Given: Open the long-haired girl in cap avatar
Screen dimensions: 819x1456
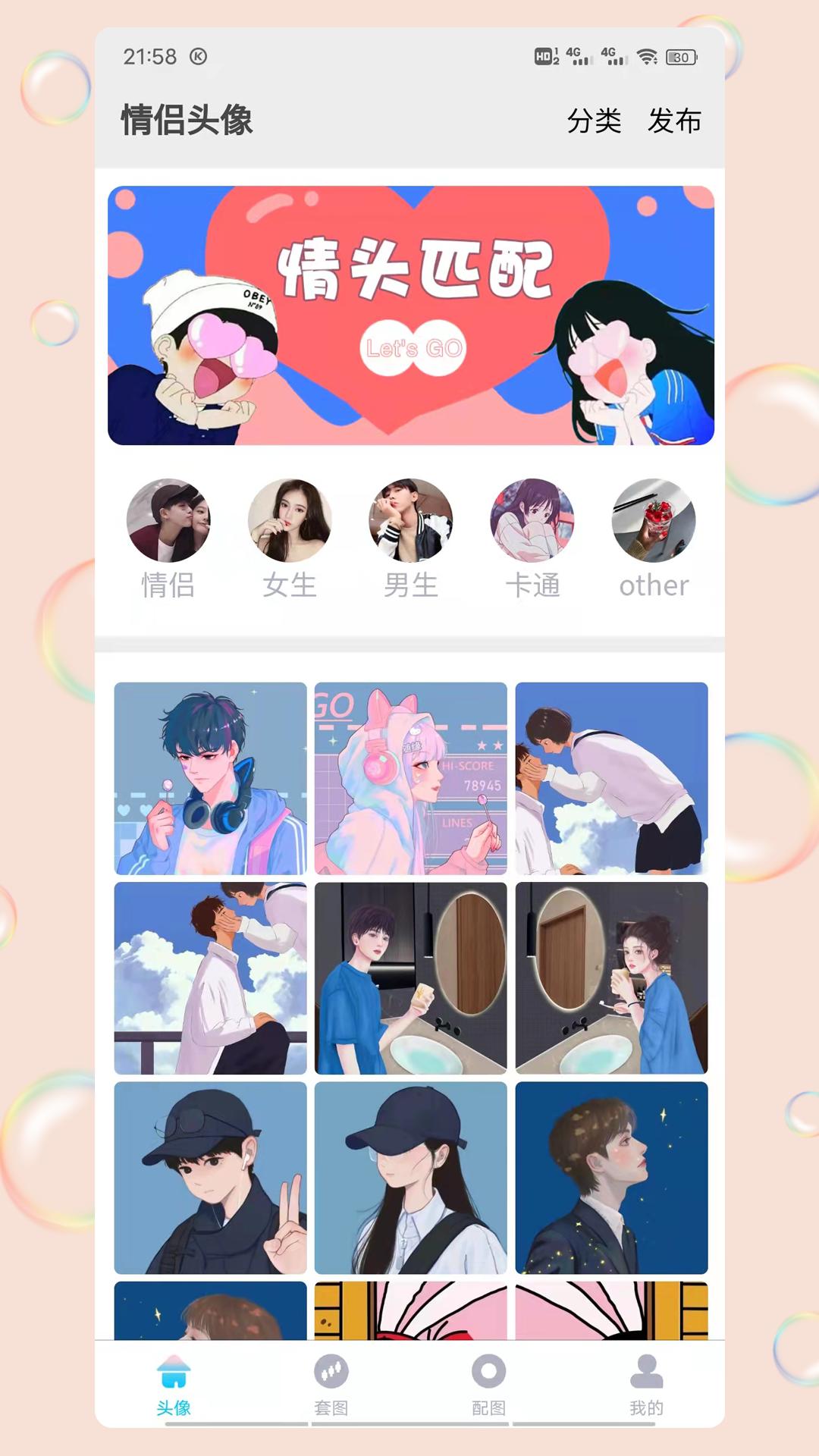Looking at the screenshot, I should [410, 1178].
